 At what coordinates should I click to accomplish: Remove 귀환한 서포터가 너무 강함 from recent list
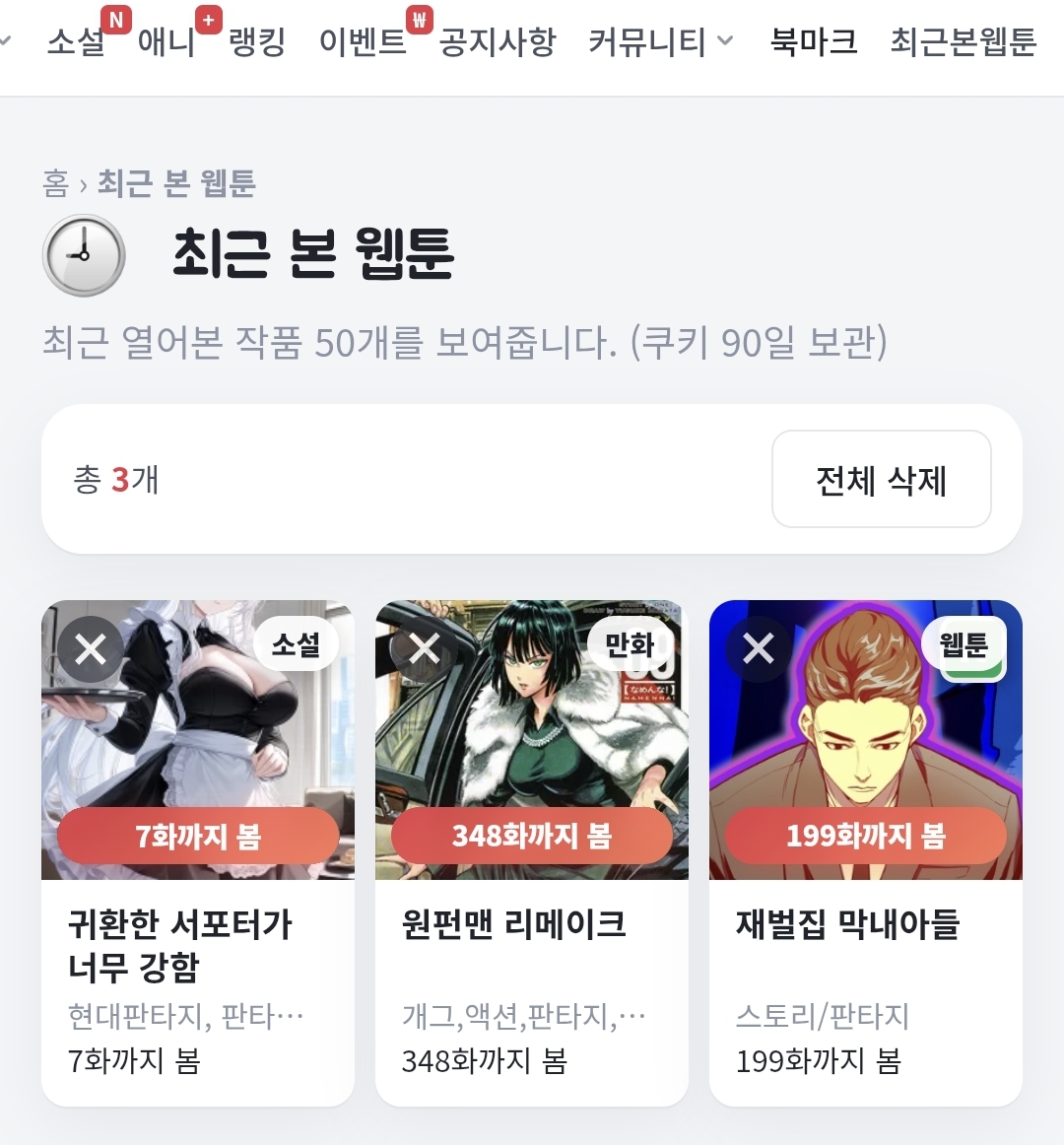(91, 648)
